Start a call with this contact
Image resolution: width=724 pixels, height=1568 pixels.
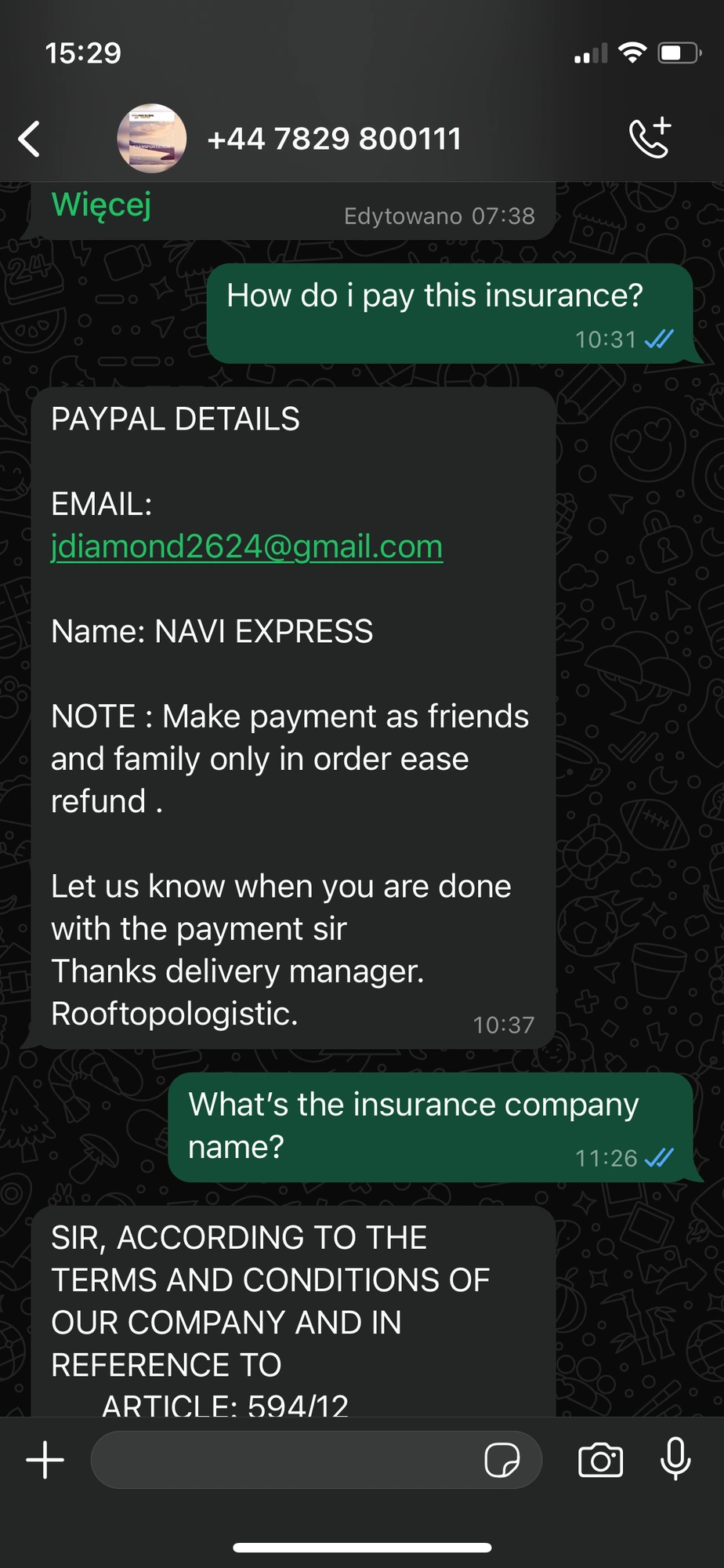point(650,138)
